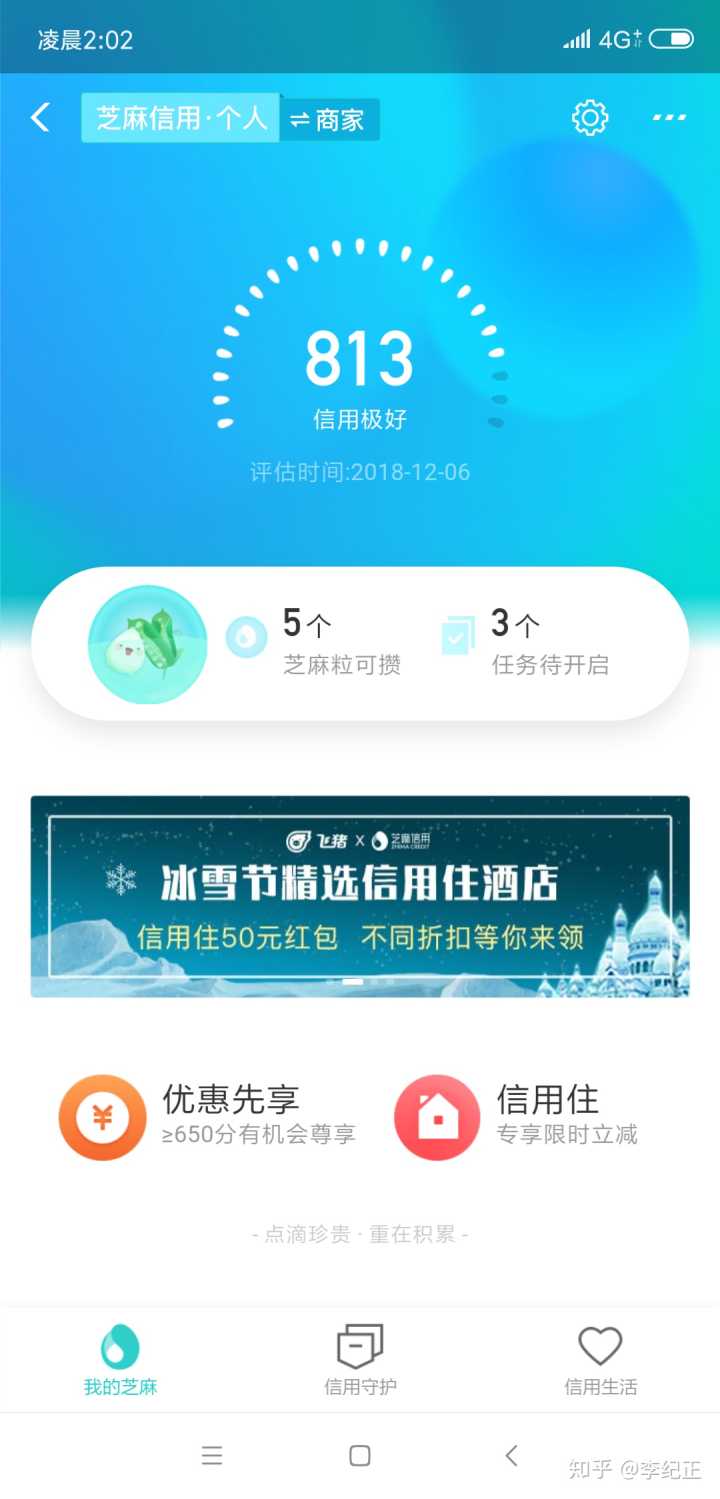Tap the system home button
The width and height of the screenshot is (720, 1499).
(360, 1456)
